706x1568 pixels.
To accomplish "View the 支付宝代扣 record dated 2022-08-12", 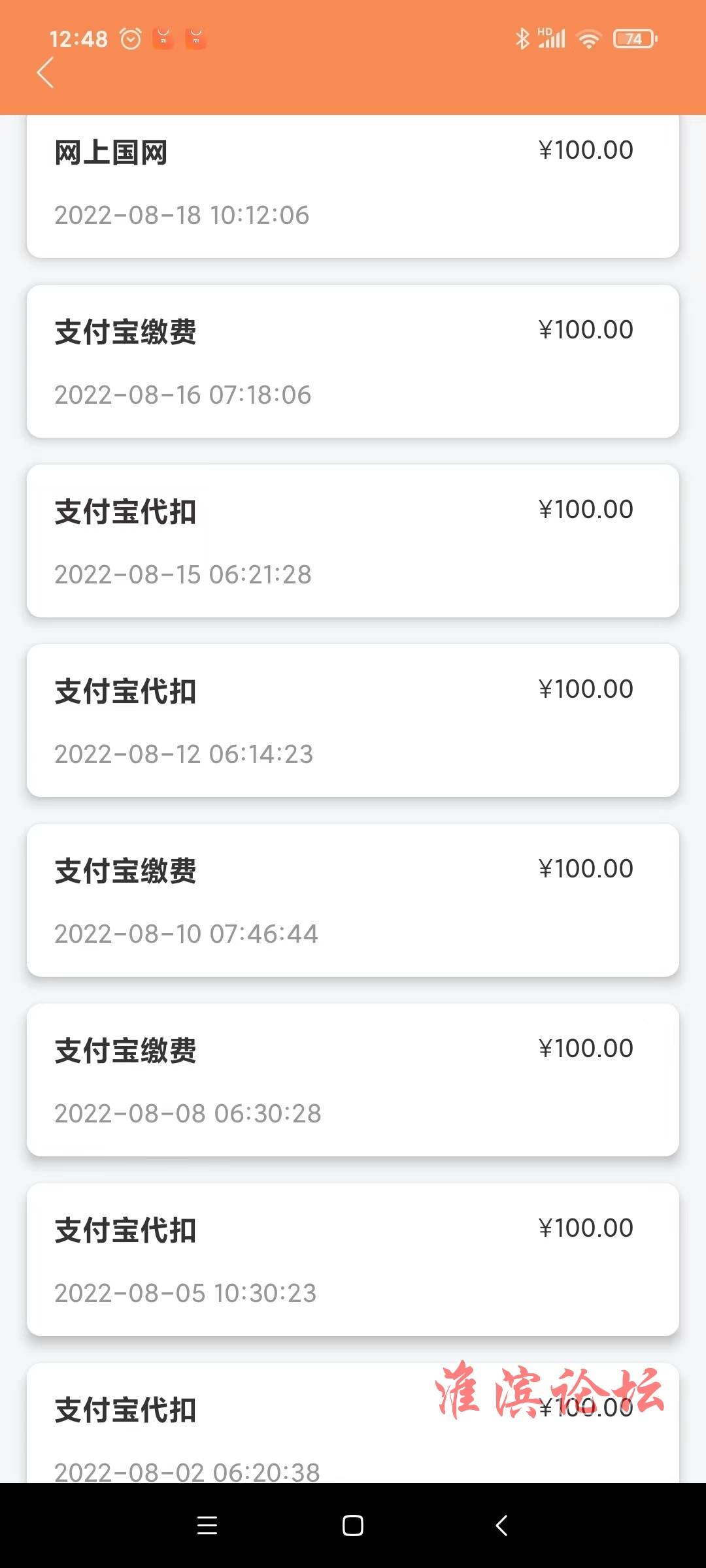I will [x=353, y=721].
